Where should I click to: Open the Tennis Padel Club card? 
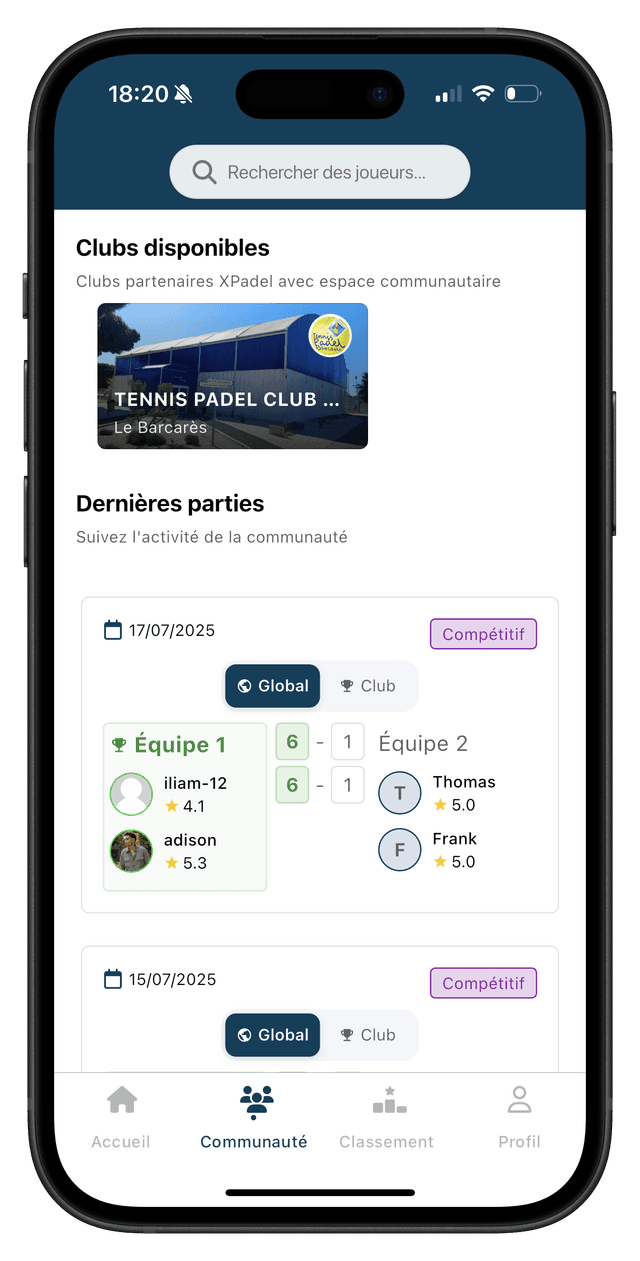click(232, 376)
